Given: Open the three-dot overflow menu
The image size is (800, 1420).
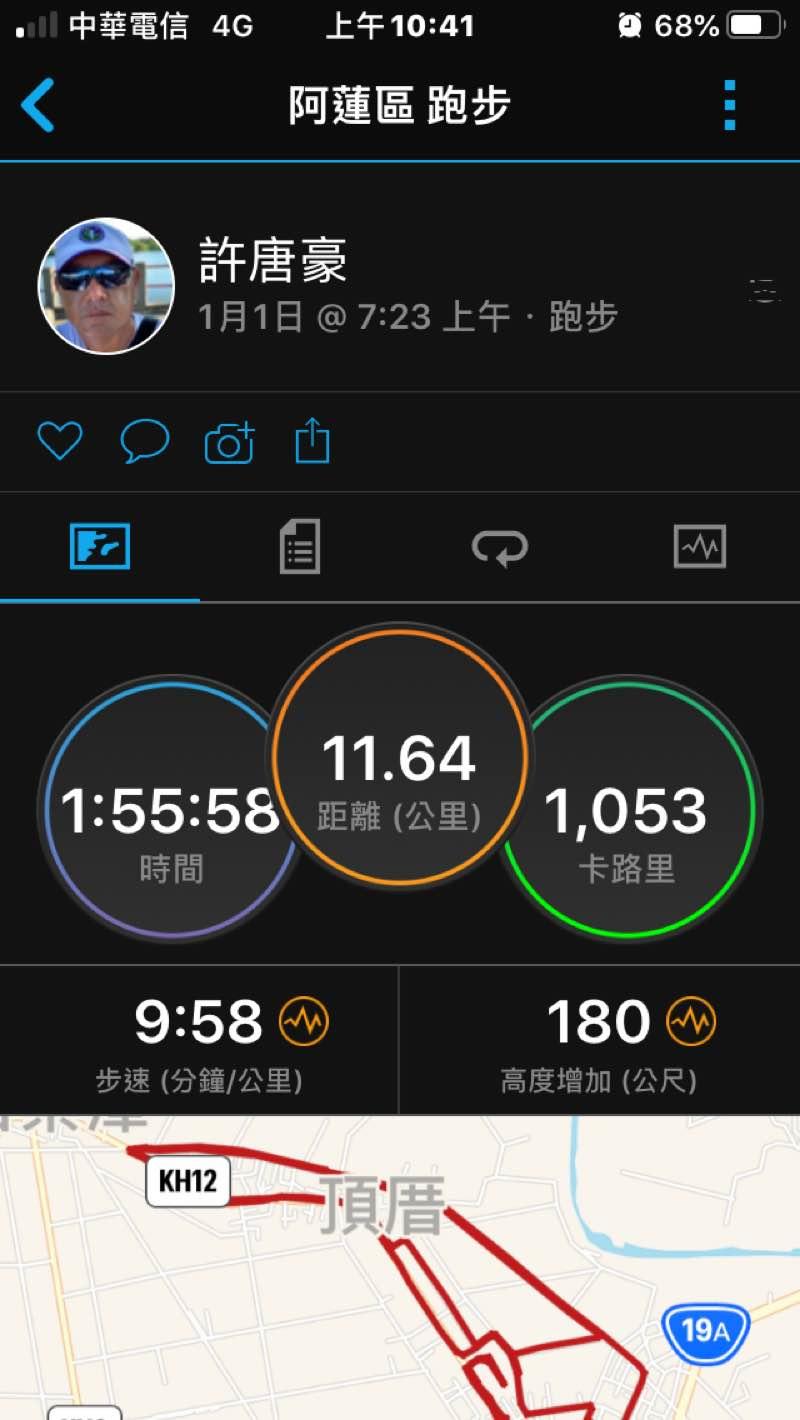Looking at the screenshot, I should point(729,105).
